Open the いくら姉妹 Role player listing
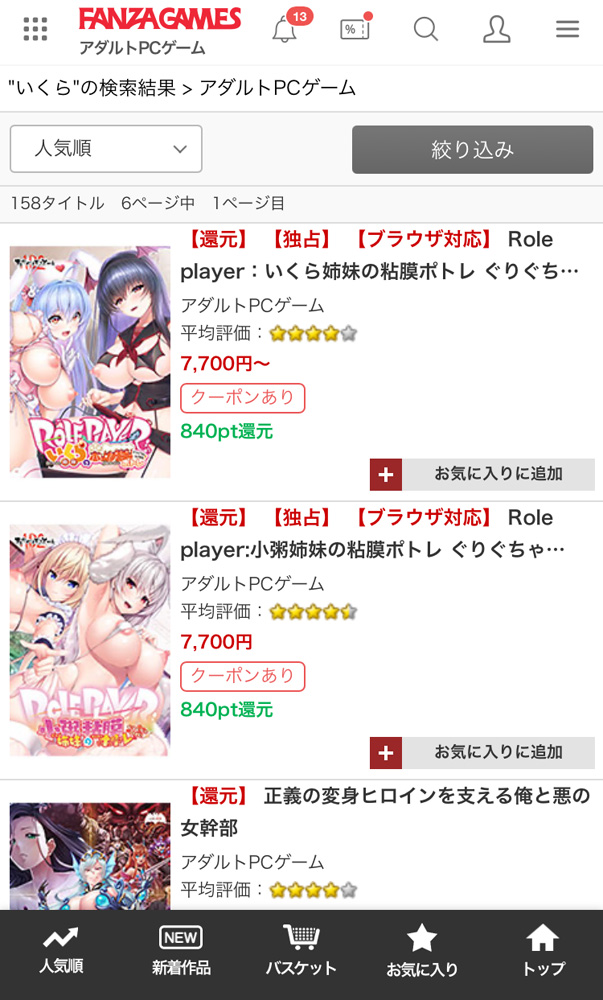 click(380, 255)
